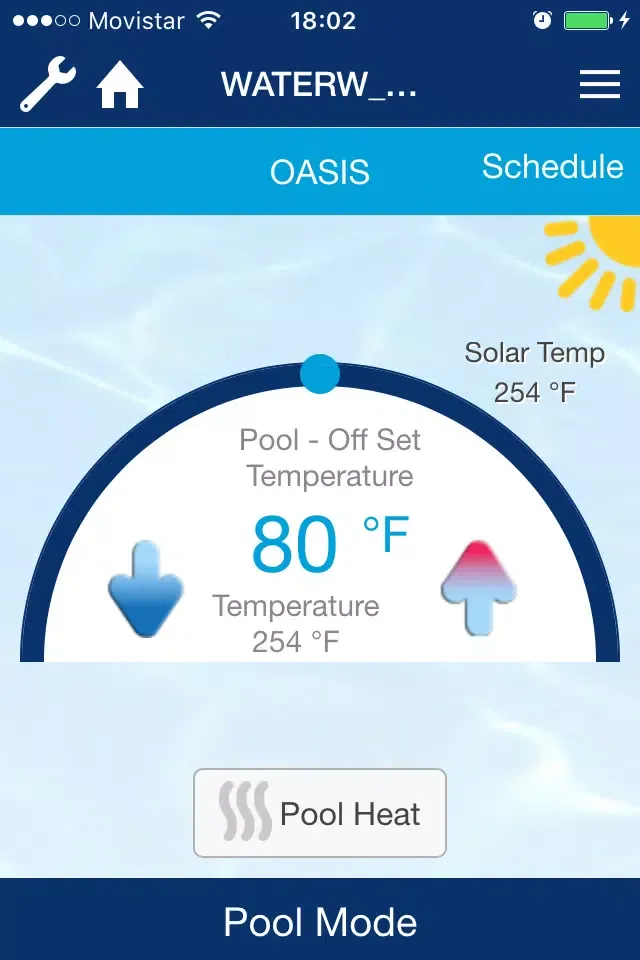Open the Pool Mode bar
This screenshot has width=640, height=960.
320,920
